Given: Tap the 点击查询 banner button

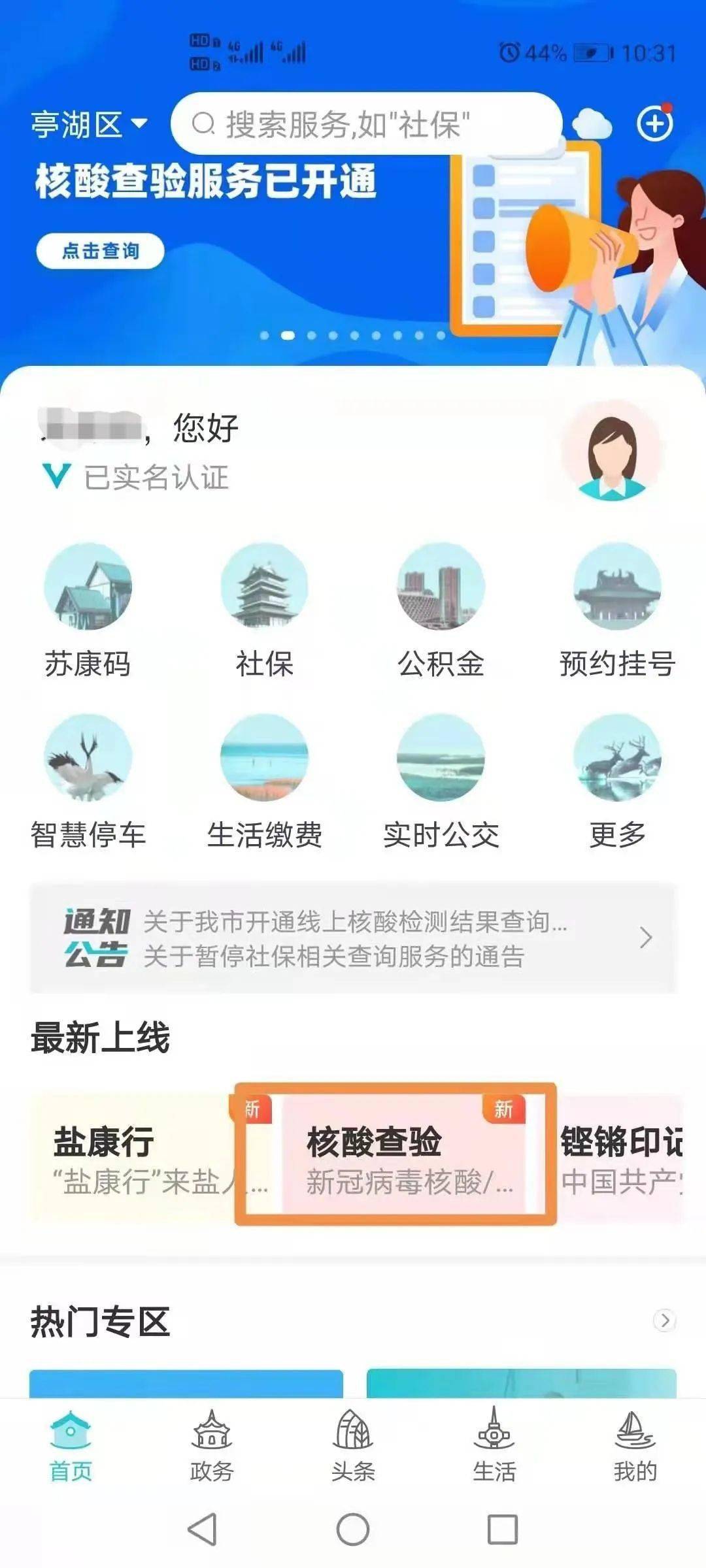Looking at the screenshot, I should tap(100, 251).
